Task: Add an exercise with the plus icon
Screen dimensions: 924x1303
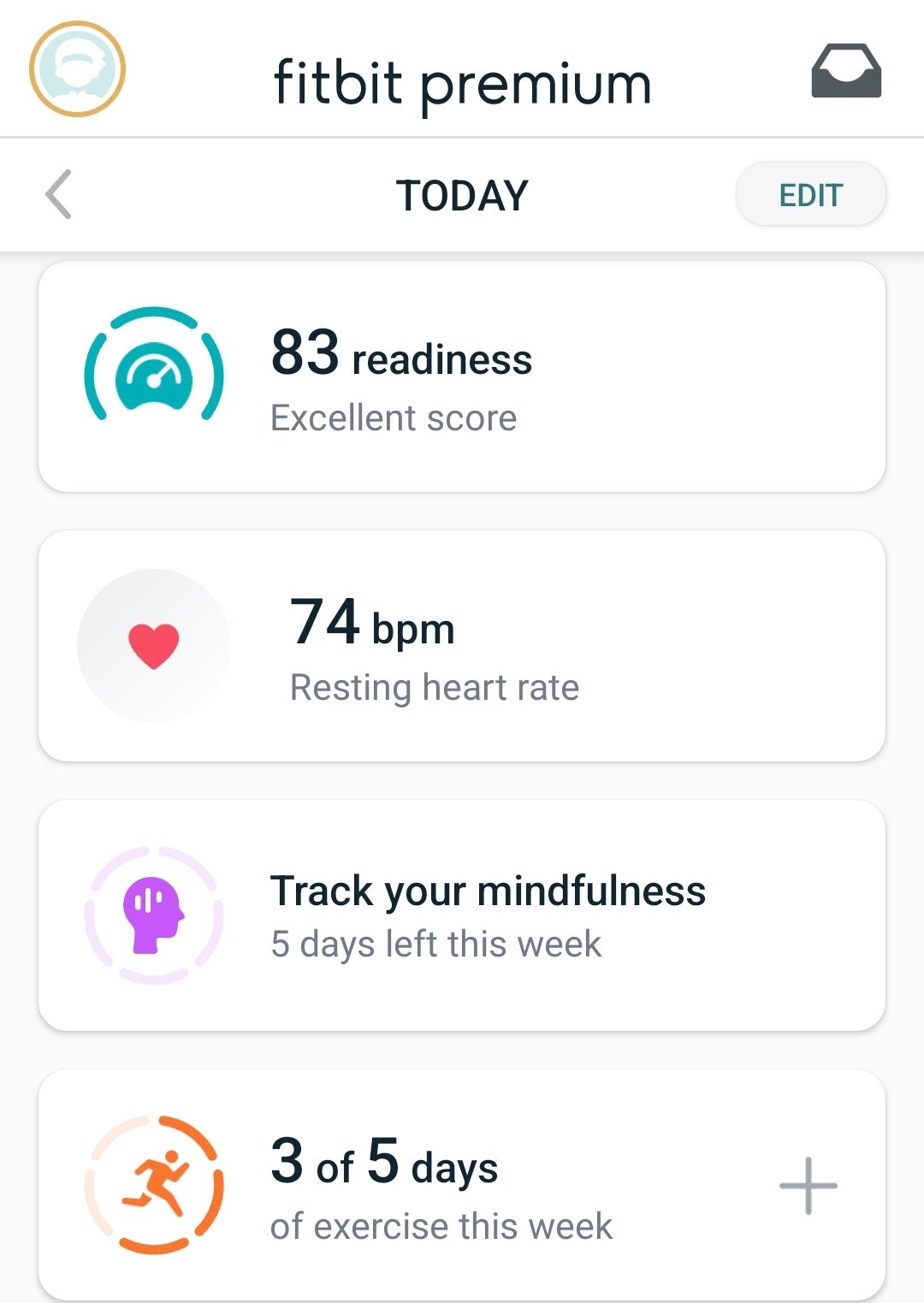Action: click(808, 1186)
